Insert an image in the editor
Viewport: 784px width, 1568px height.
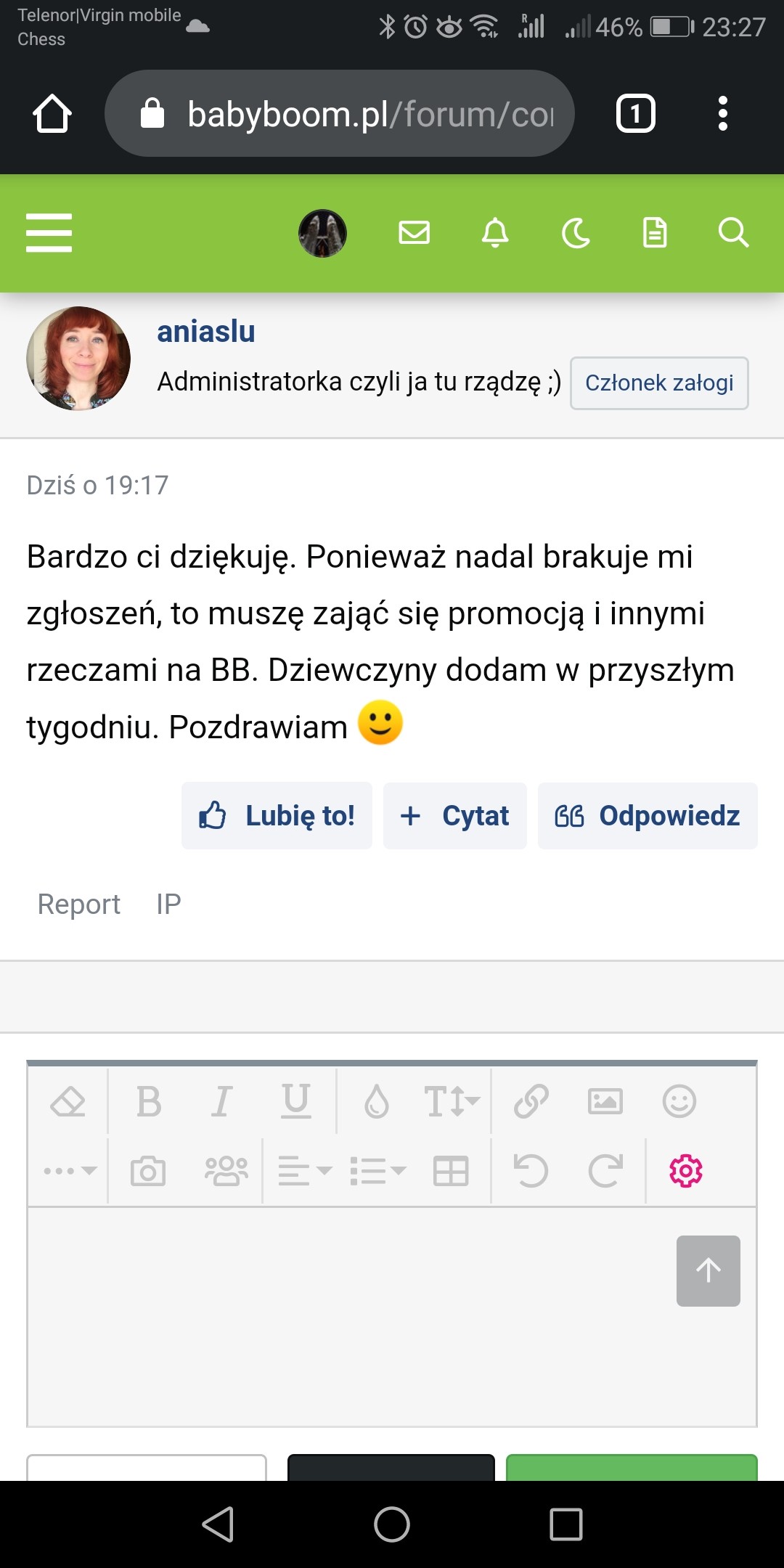[605, 1102]
